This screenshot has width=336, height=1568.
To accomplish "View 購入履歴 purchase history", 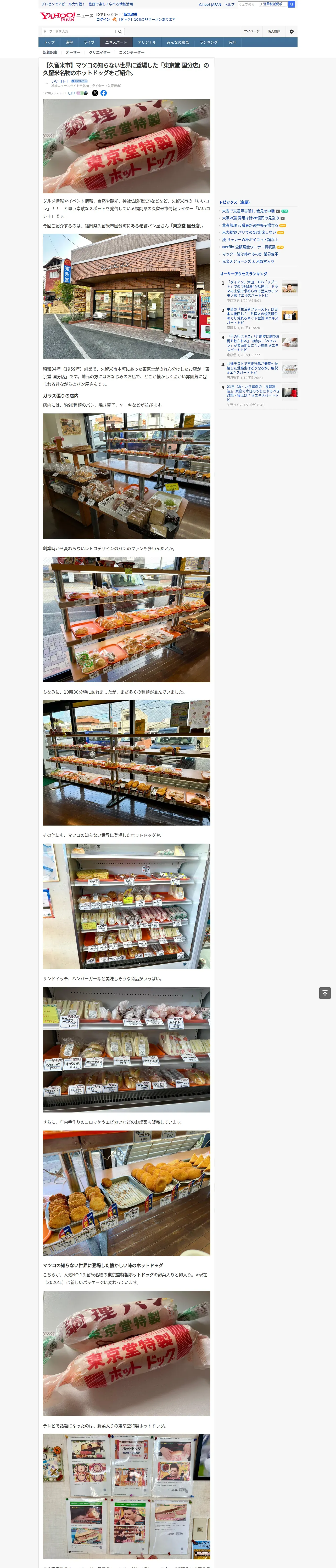I will click(x=274, y=32).
